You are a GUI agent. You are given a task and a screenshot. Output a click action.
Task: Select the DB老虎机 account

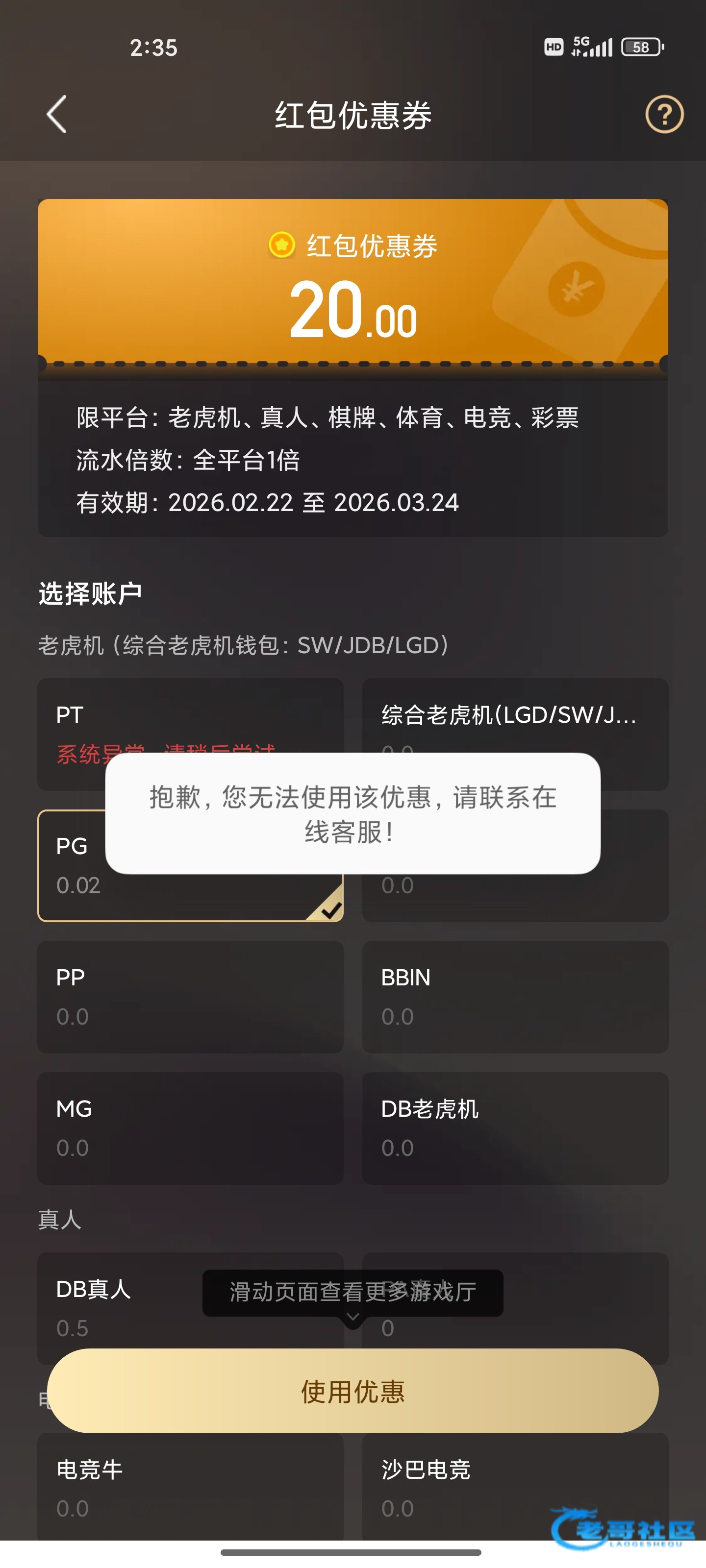click(x=515, y=1128)
